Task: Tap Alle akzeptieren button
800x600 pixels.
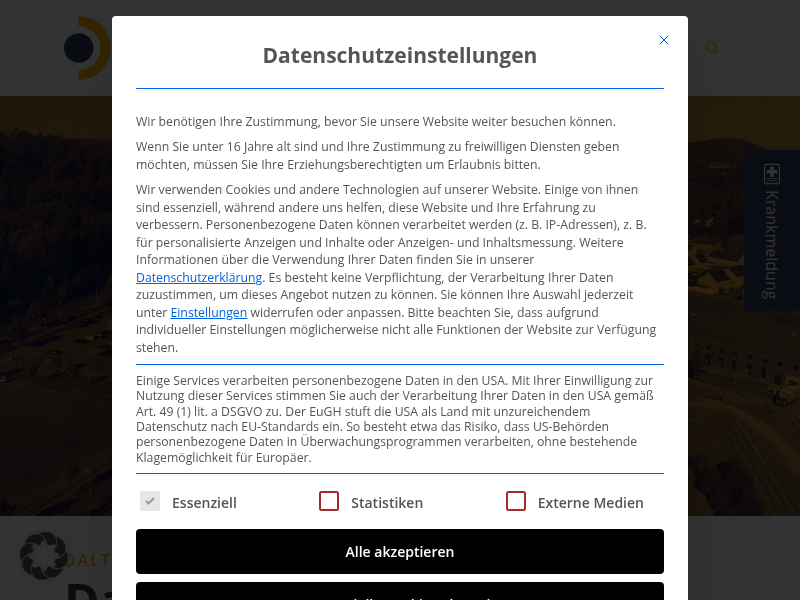Action: [400, 552]
